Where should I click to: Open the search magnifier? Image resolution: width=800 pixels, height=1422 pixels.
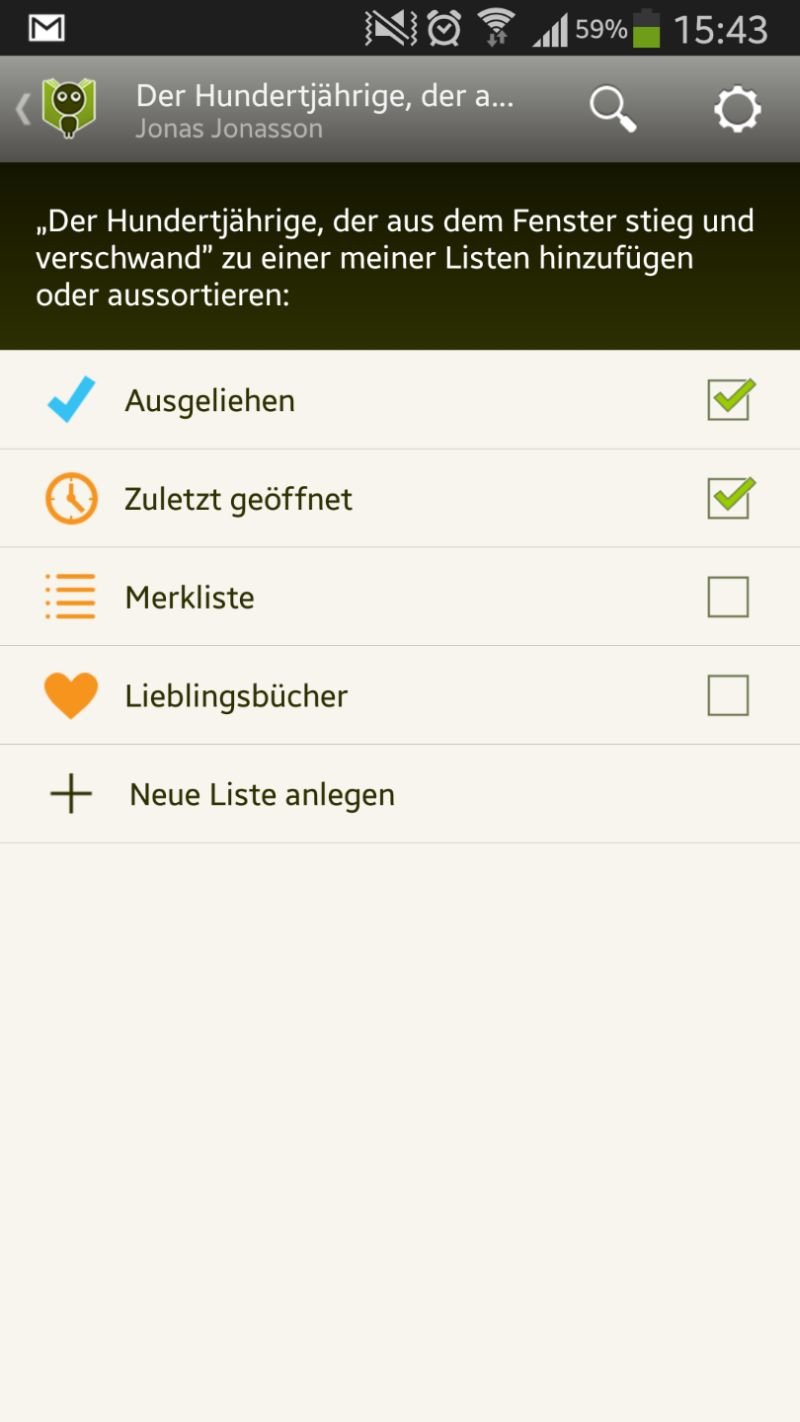click(x=613, y=109)
